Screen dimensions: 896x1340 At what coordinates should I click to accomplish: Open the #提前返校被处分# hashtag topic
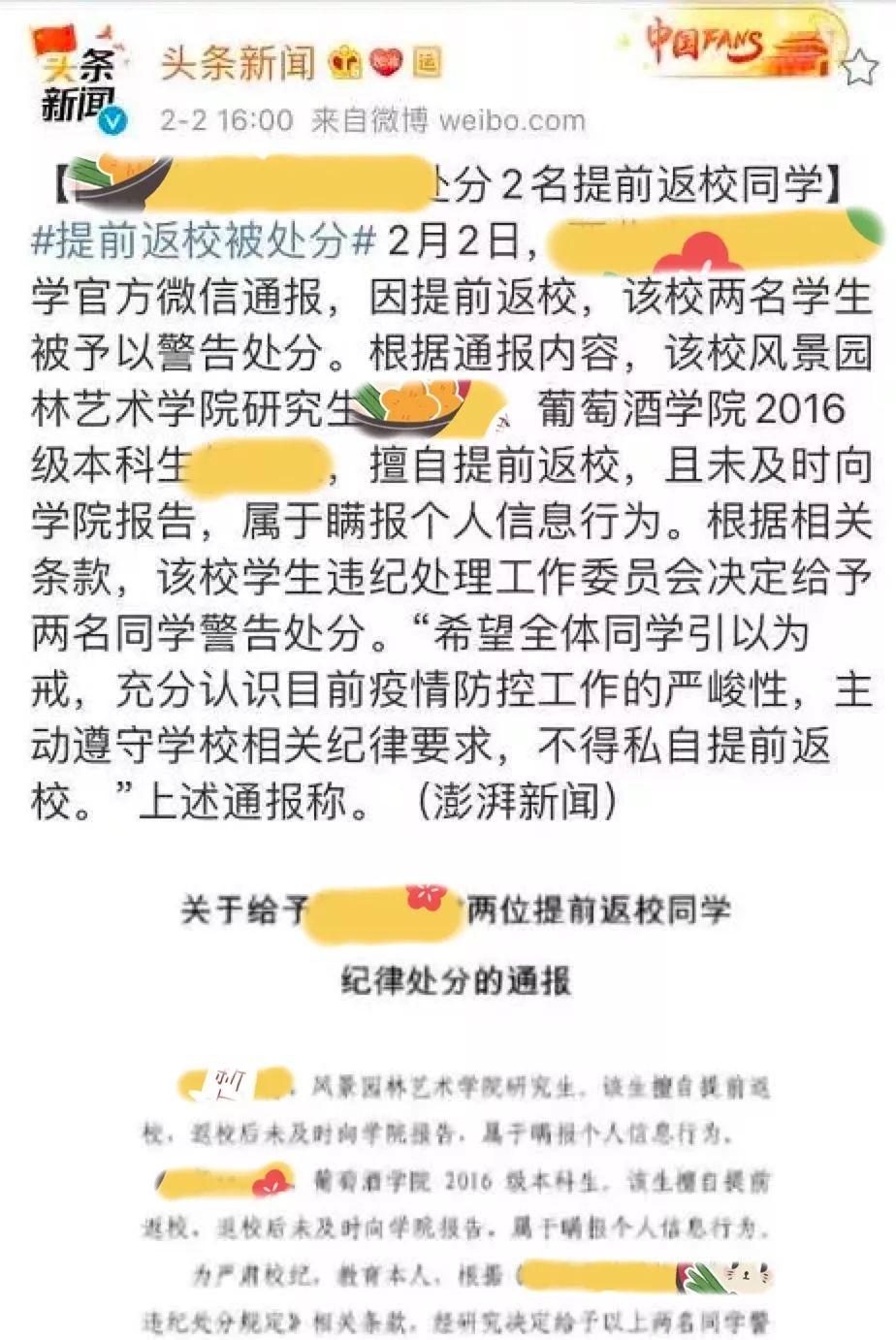203,240
